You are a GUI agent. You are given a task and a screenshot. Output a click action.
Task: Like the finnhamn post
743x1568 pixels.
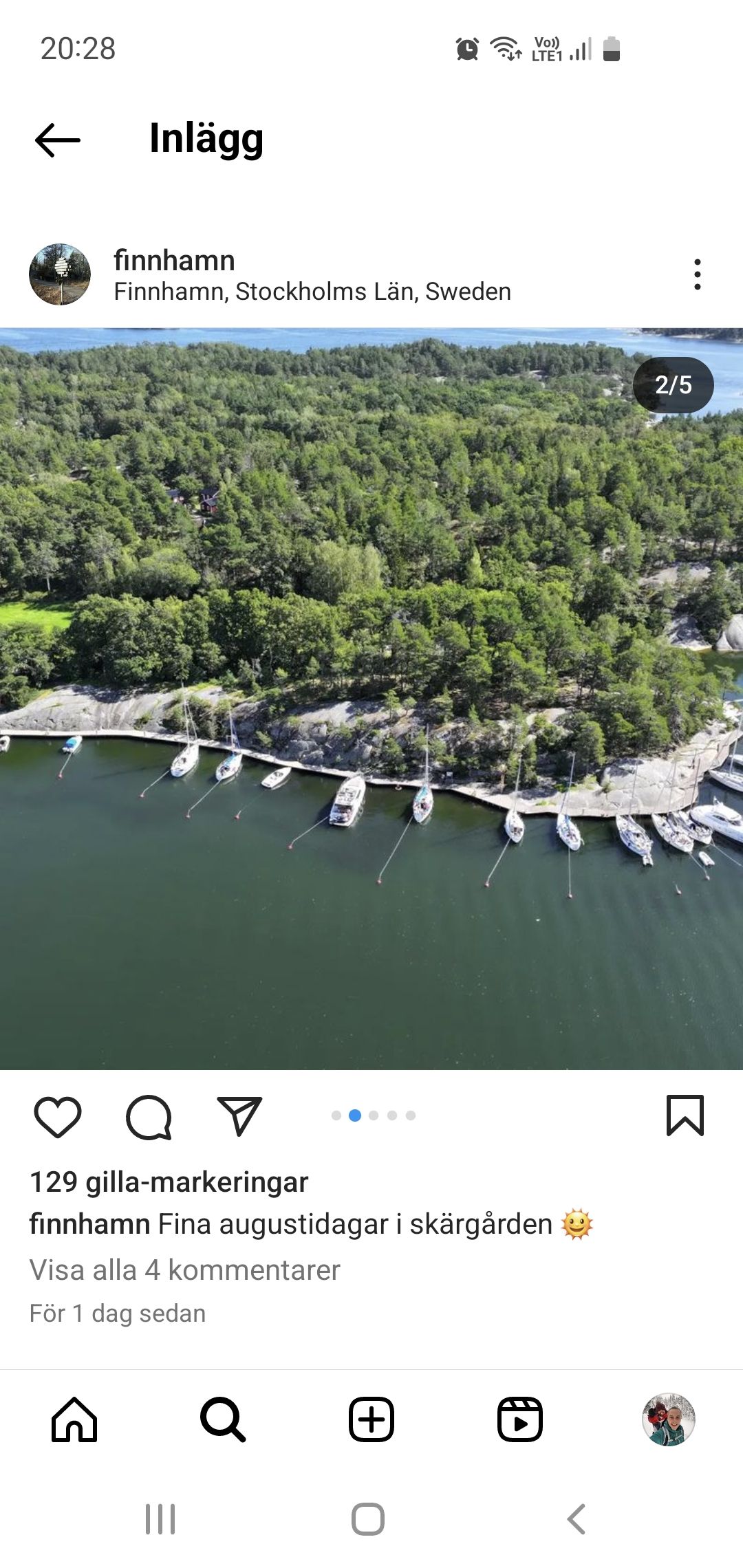point(58,1116)
